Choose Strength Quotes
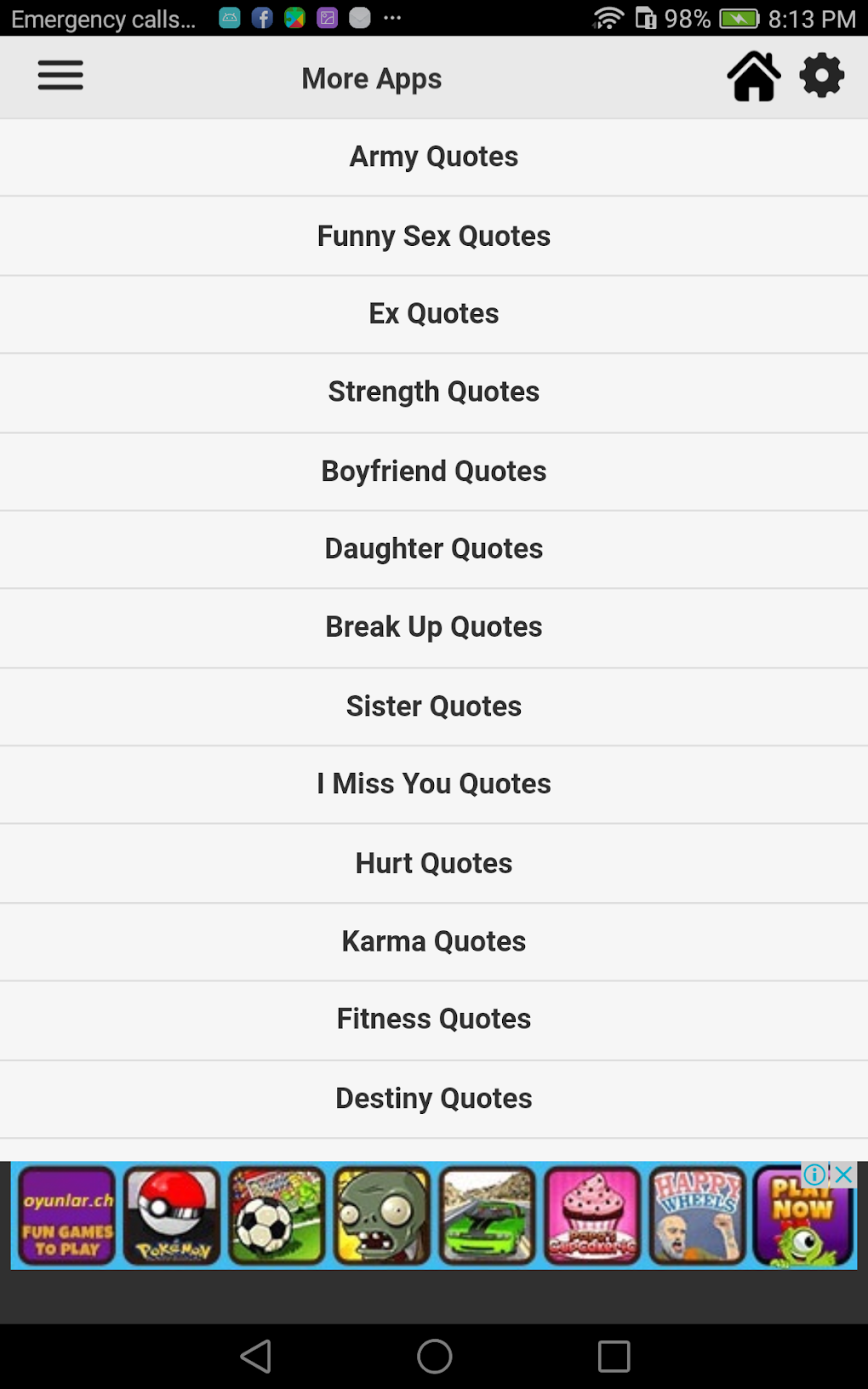 (434, 392)
